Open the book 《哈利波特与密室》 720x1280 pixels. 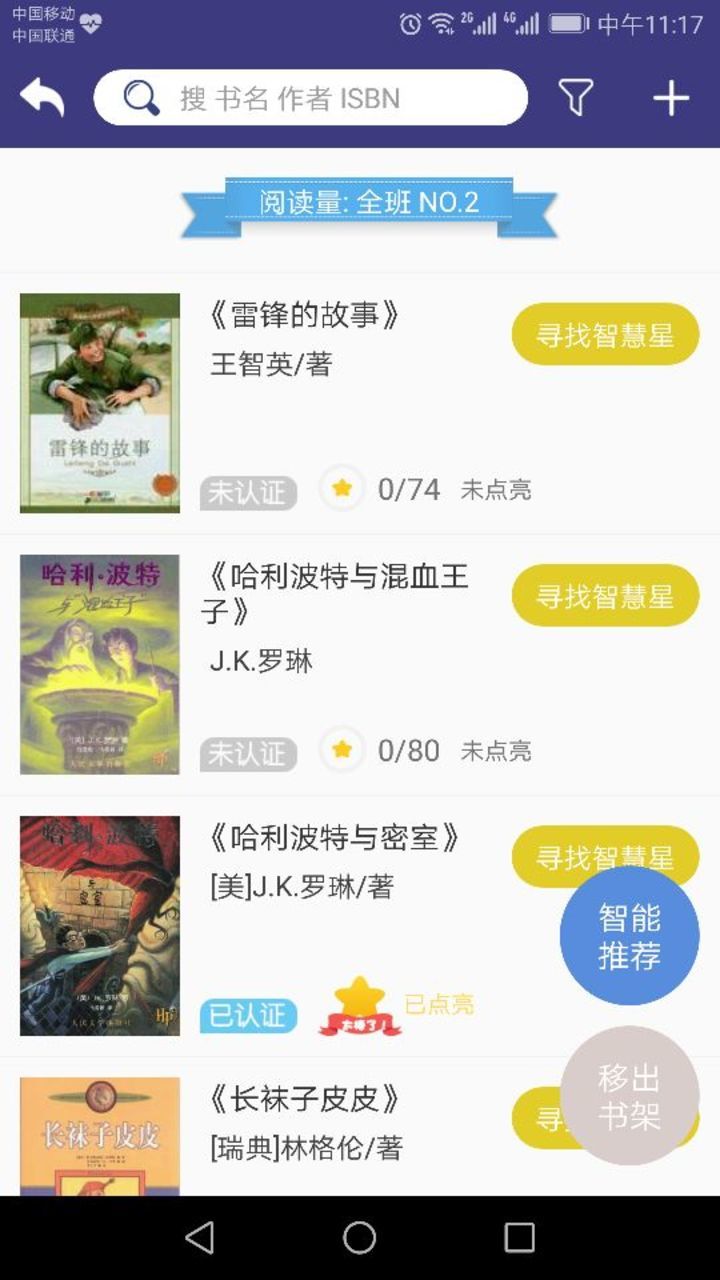click(x=335, y=838)
